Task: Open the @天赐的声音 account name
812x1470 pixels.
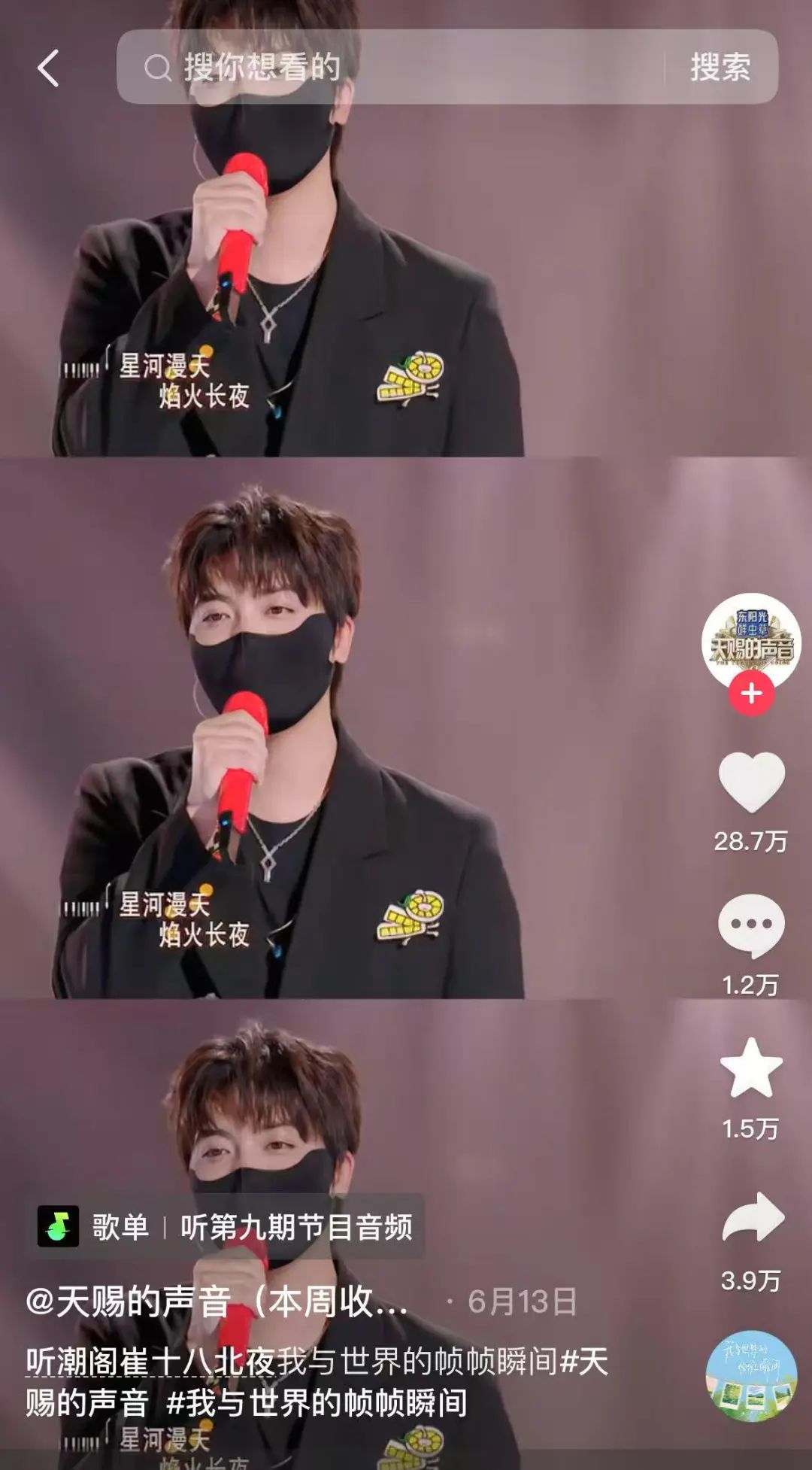Action: pyautogui.click(x=217, y=1301)
